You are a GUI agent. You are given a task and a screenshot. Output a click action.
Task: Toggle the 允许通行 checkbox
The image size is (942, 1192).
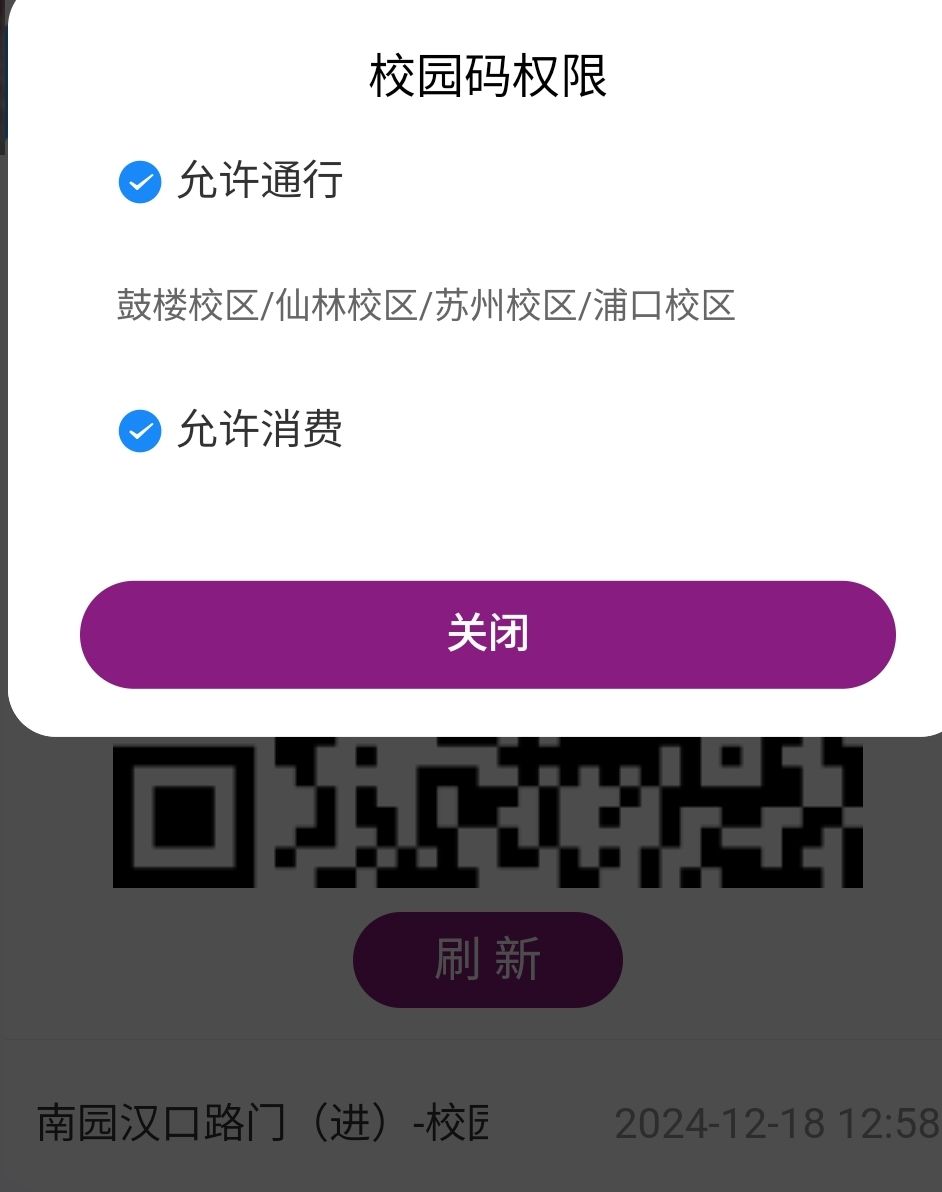[x=140, y=182]
